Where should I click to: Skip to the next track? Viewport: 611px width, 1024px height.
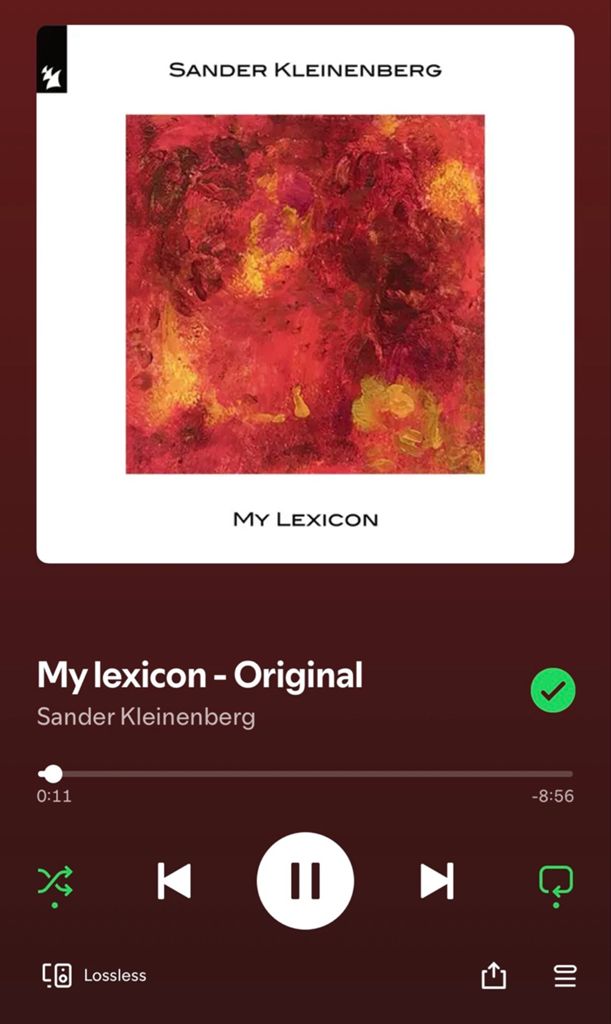click(x=436, y=881)
